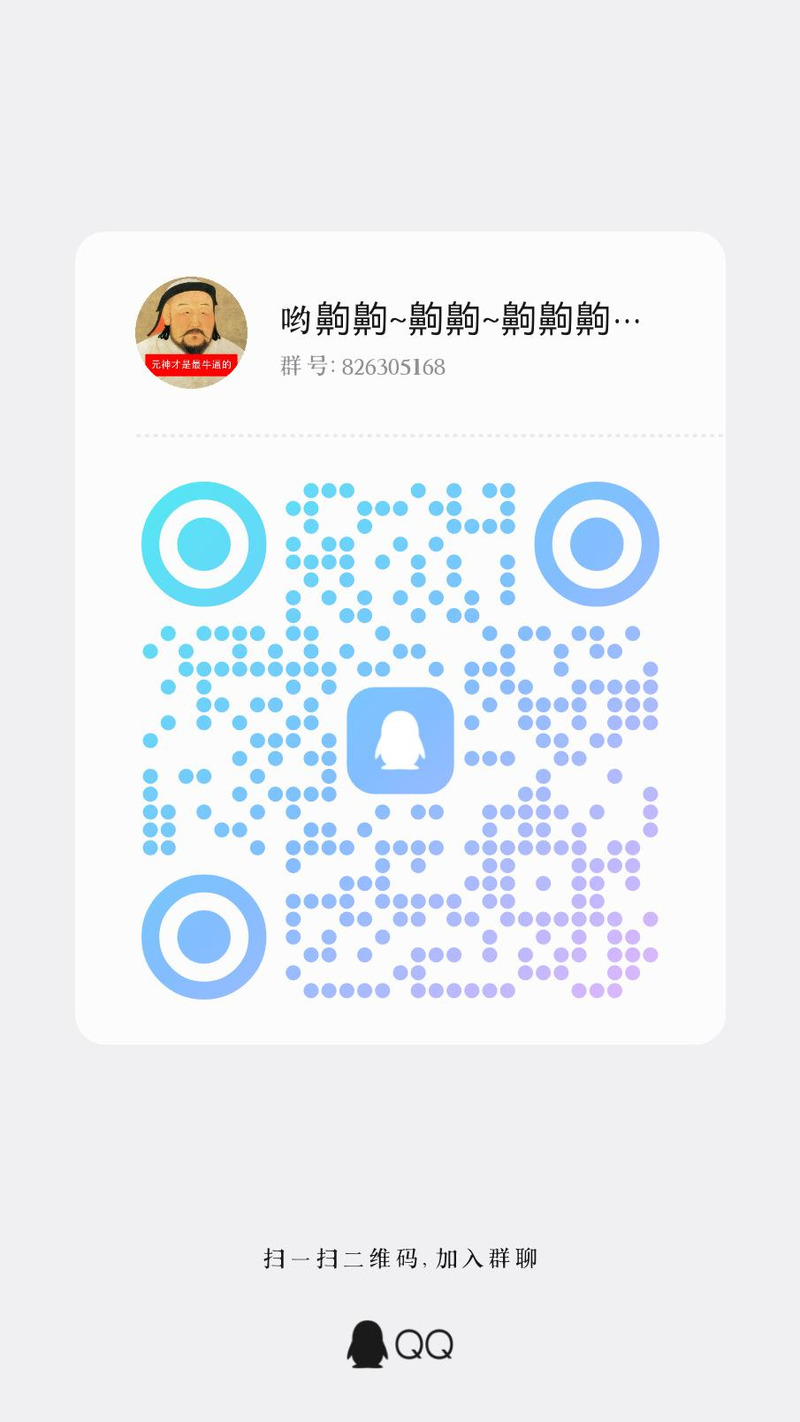This screenshot has width=800, height=1422.
Task: Select the group name 哟齁齁~齁齁~齁齁齁
Action: click(455, 318)
